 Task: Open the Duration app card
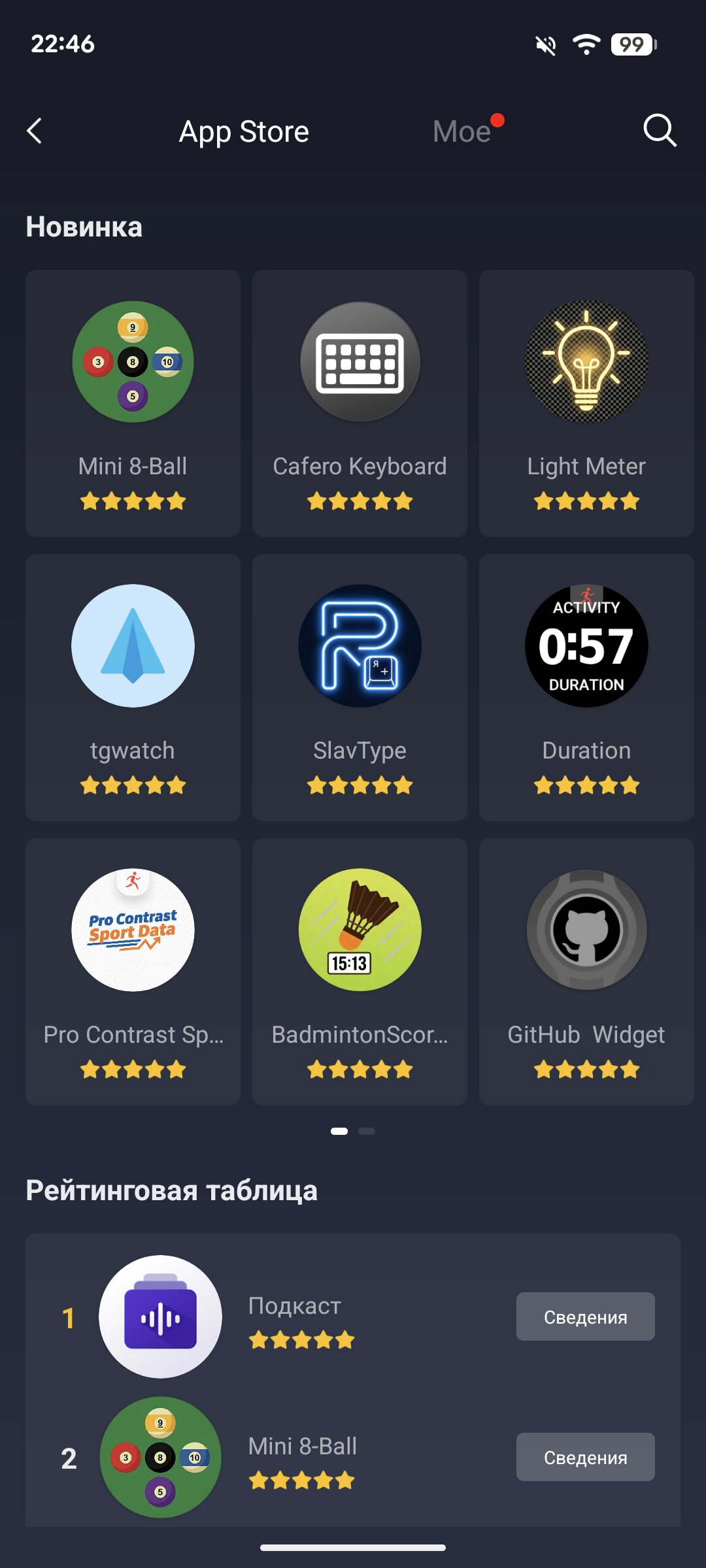586,687
